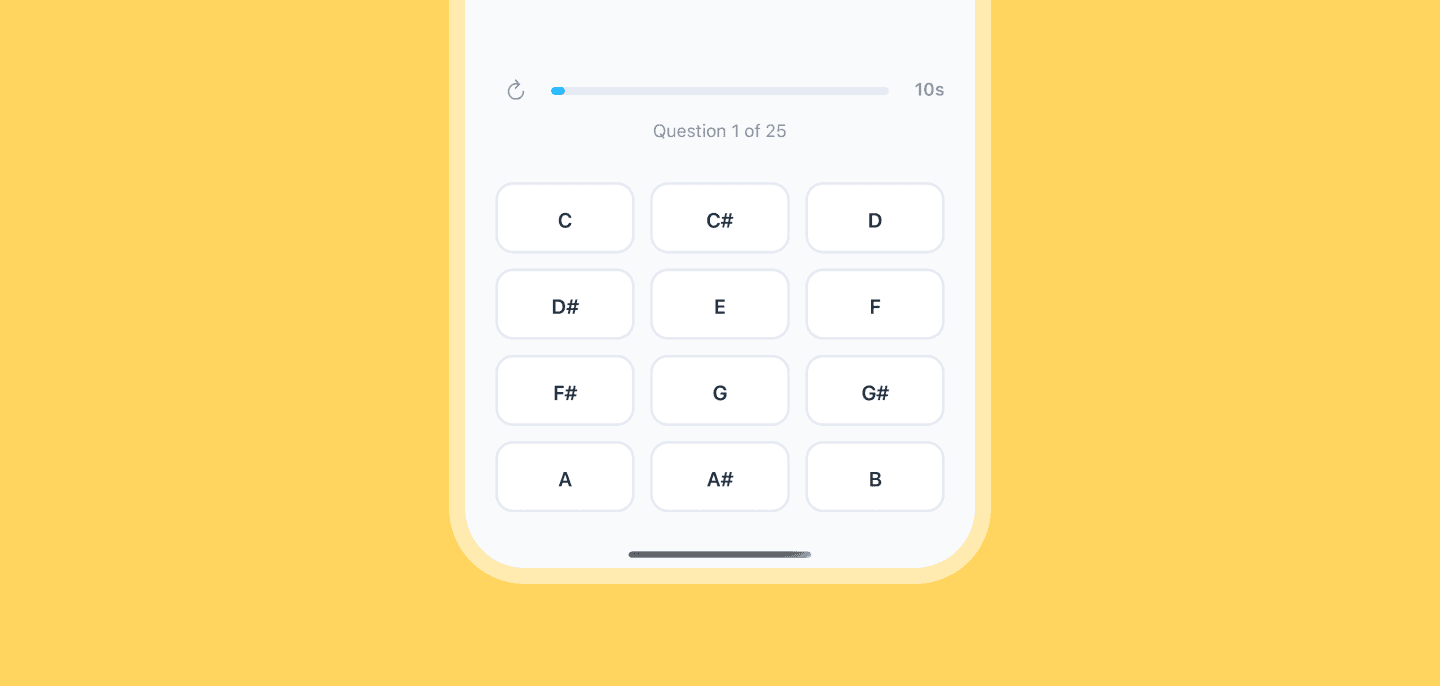The height and width of the screenshot is (686, 1440).
Task: Tap the G# answer button
Action: 875,391
